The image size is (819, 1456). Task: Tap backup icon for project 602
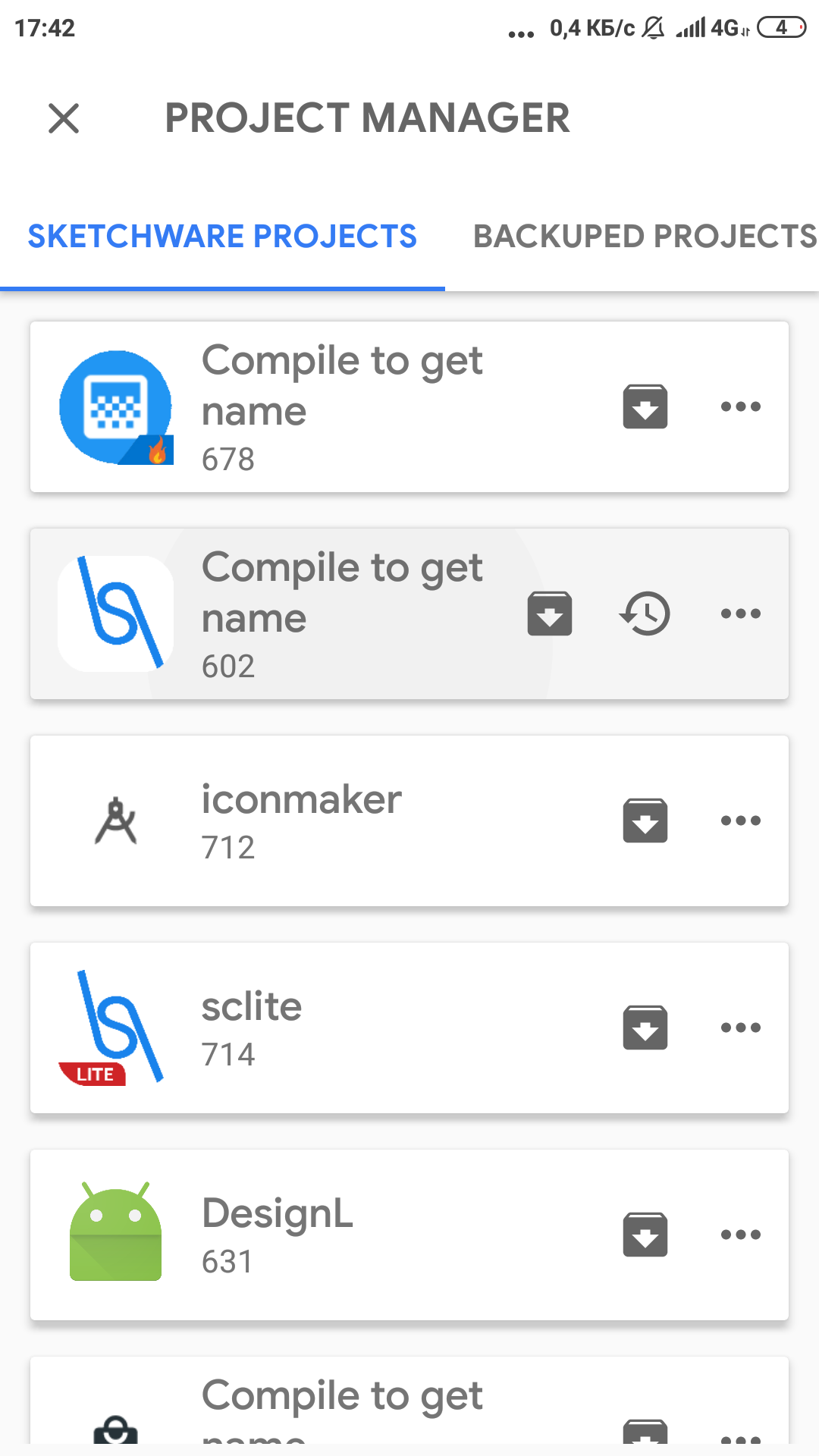pyautogui.click(x=549, y=613)
